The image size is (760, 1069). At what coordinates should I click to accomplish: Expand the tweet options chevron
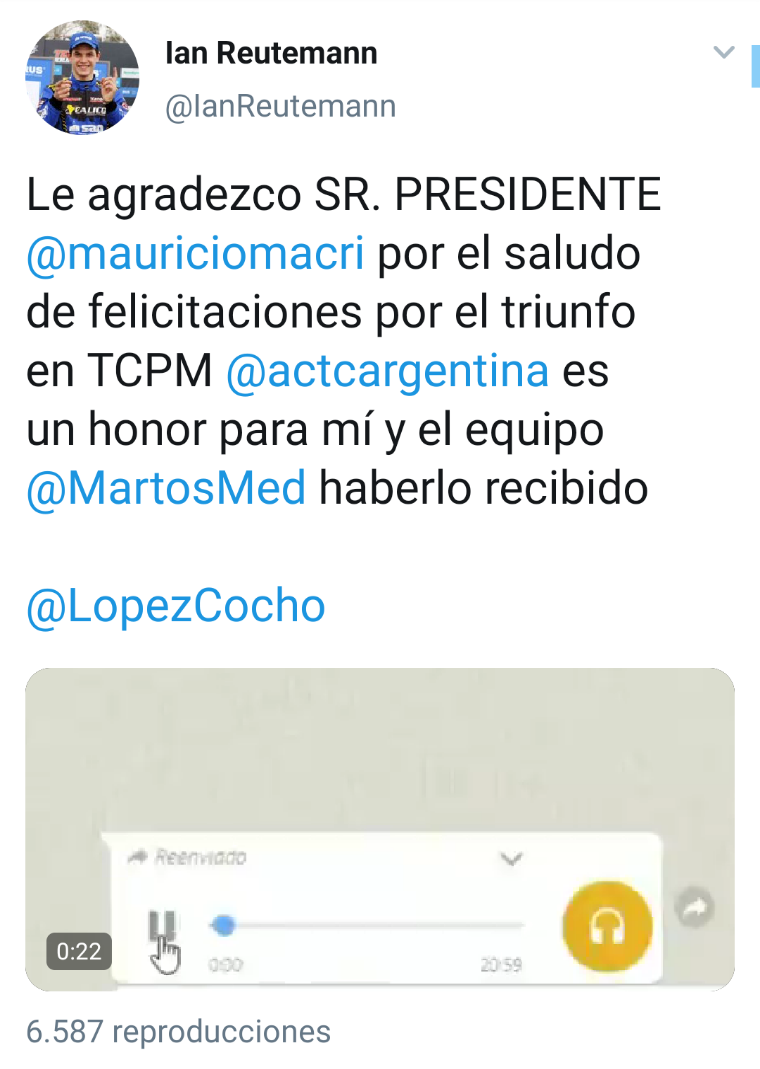723,53
